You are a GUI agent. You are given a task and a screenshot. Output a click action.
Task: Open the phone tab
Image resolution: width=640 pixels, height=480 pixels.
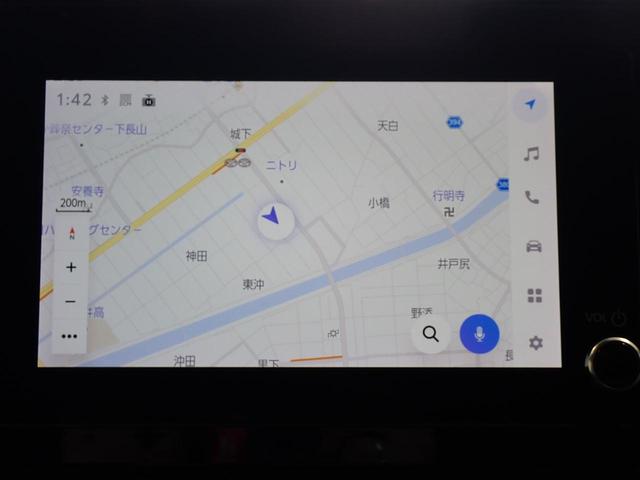tap(532, 198)
